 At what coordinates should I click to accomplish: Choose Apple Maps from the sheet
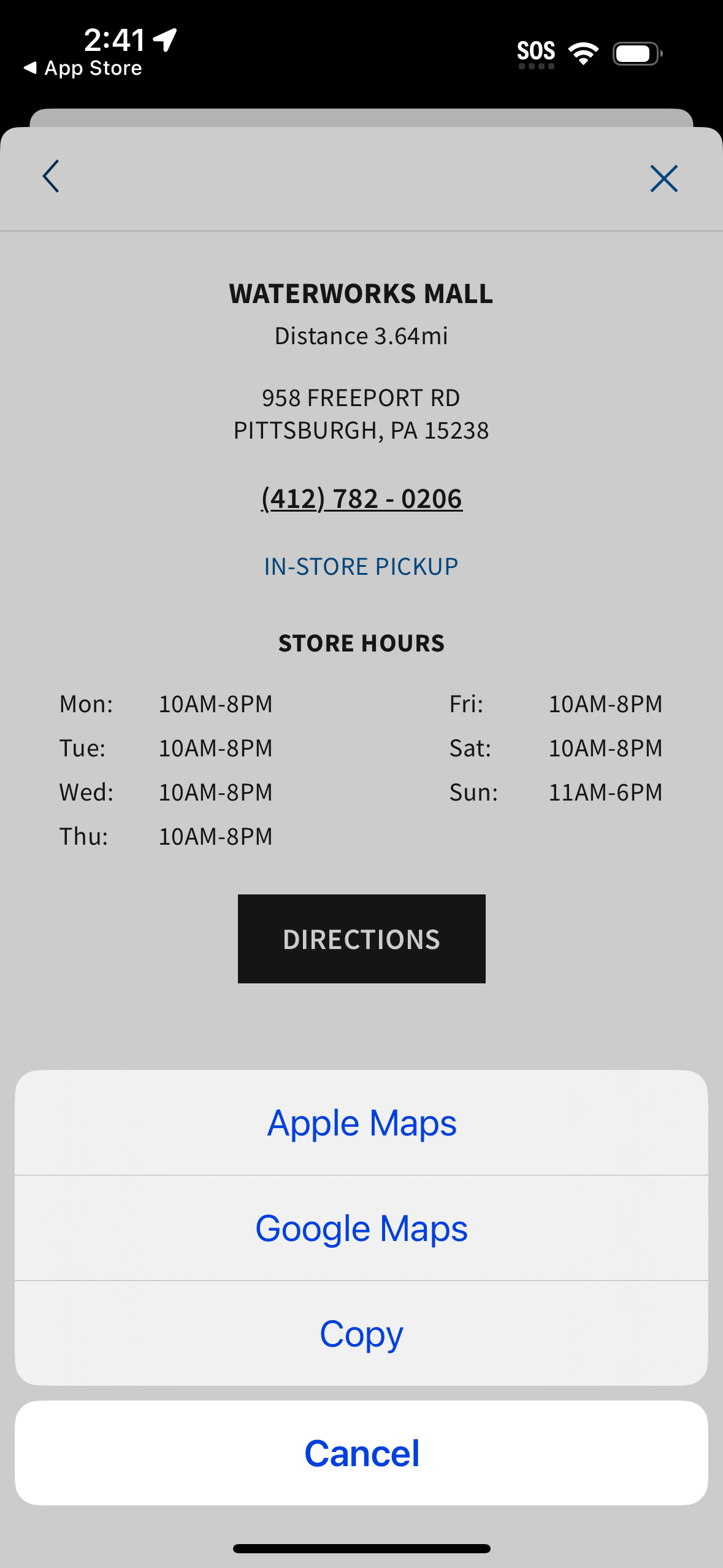point(361,1123)
